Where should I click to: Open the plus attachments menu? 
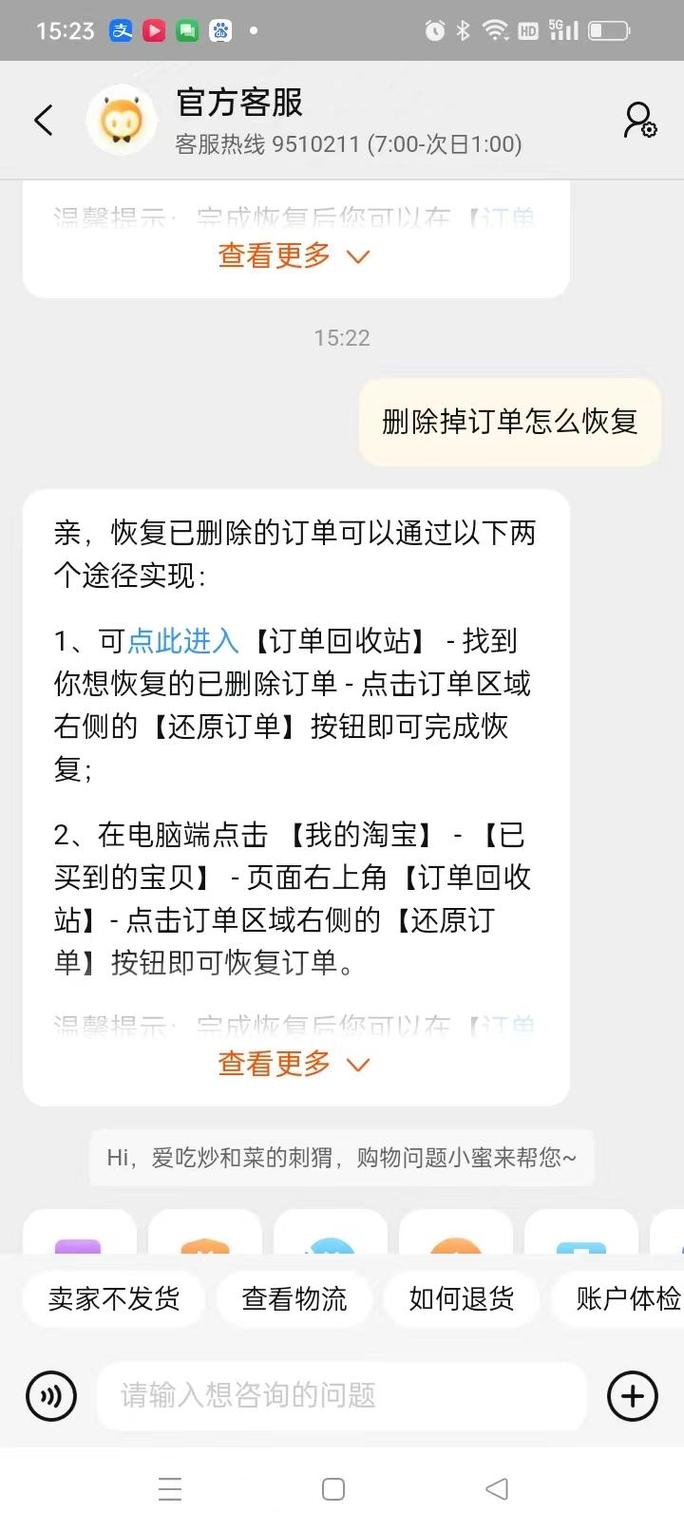click(x=632, y=1395)
